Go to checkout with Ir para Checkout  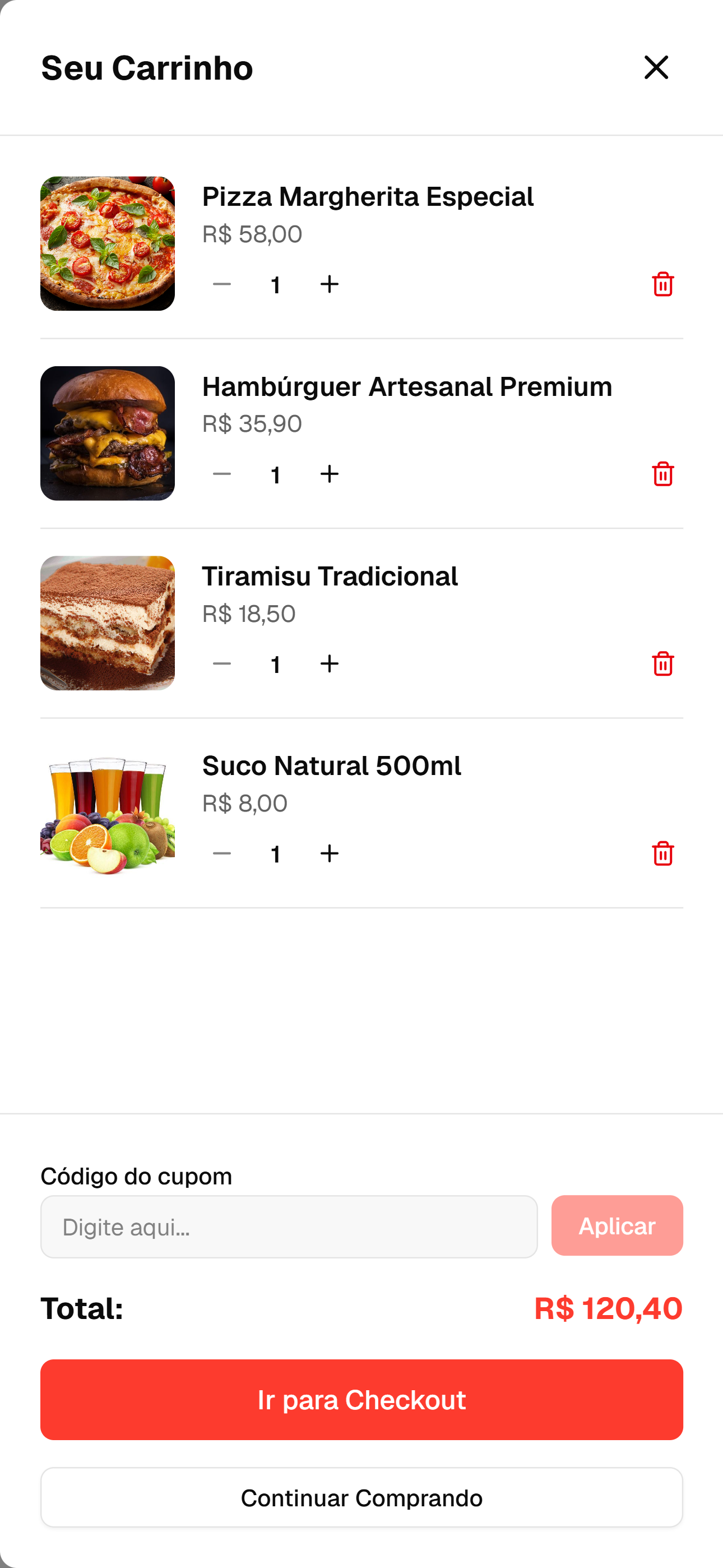point(361,1399)
